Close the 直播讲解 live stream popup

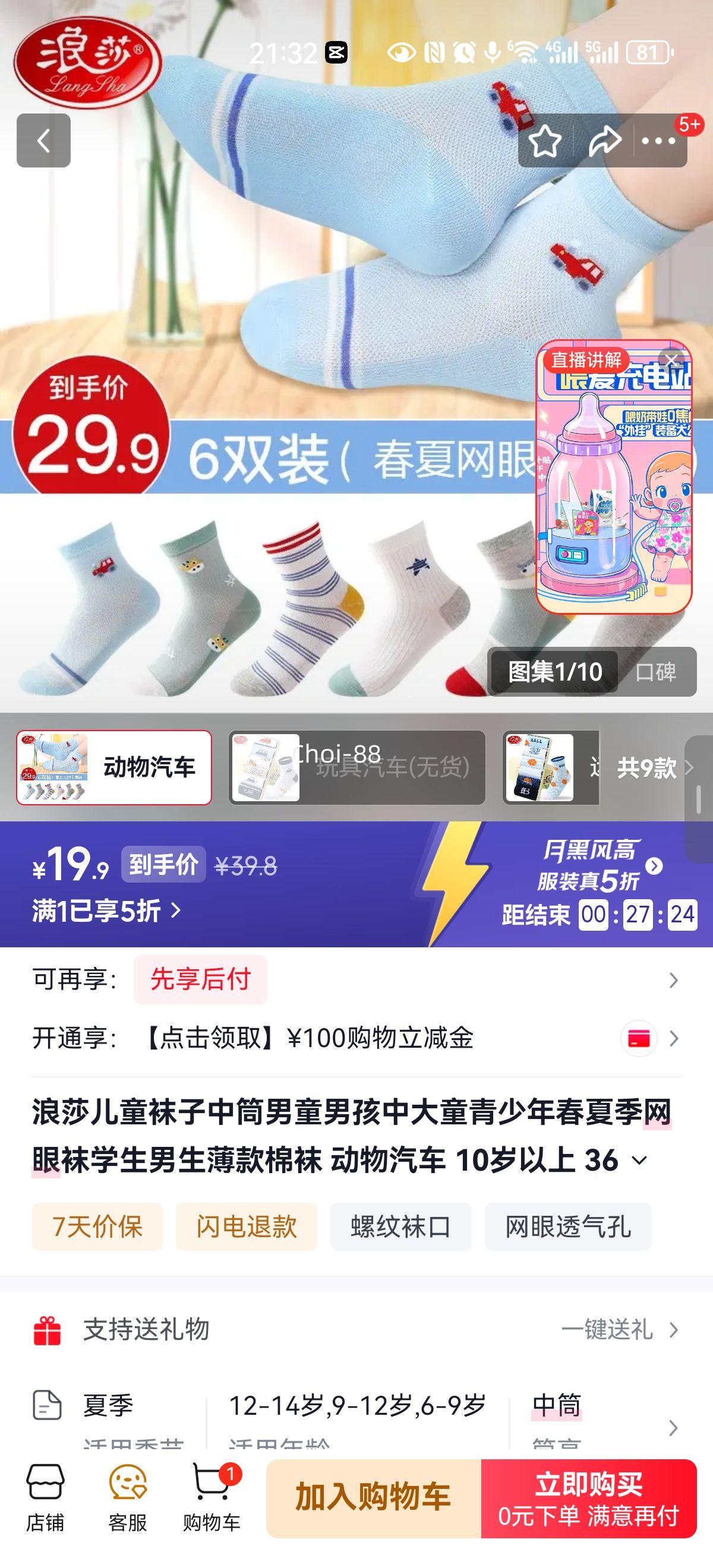tap(673, 361)
